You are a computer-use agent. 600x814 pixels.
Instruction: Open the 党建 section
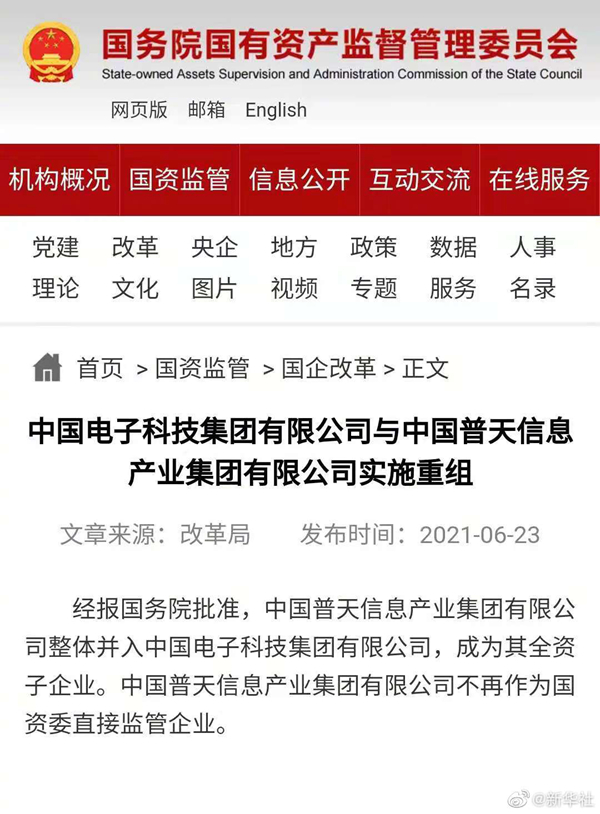click(55, 247)
